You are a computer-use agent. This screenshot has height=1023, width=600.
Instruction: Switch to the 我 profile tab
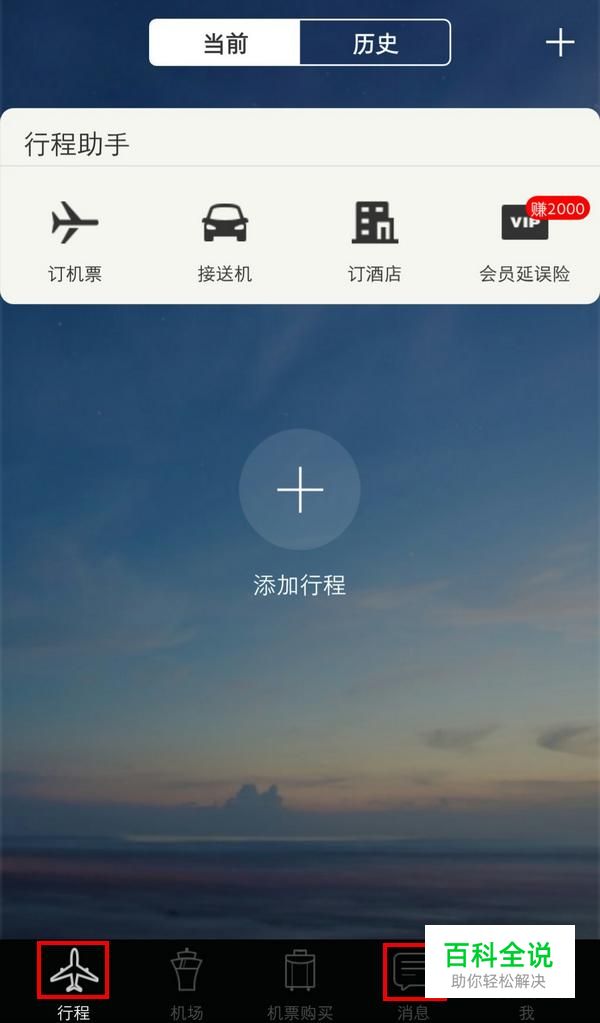point(527,1010)
